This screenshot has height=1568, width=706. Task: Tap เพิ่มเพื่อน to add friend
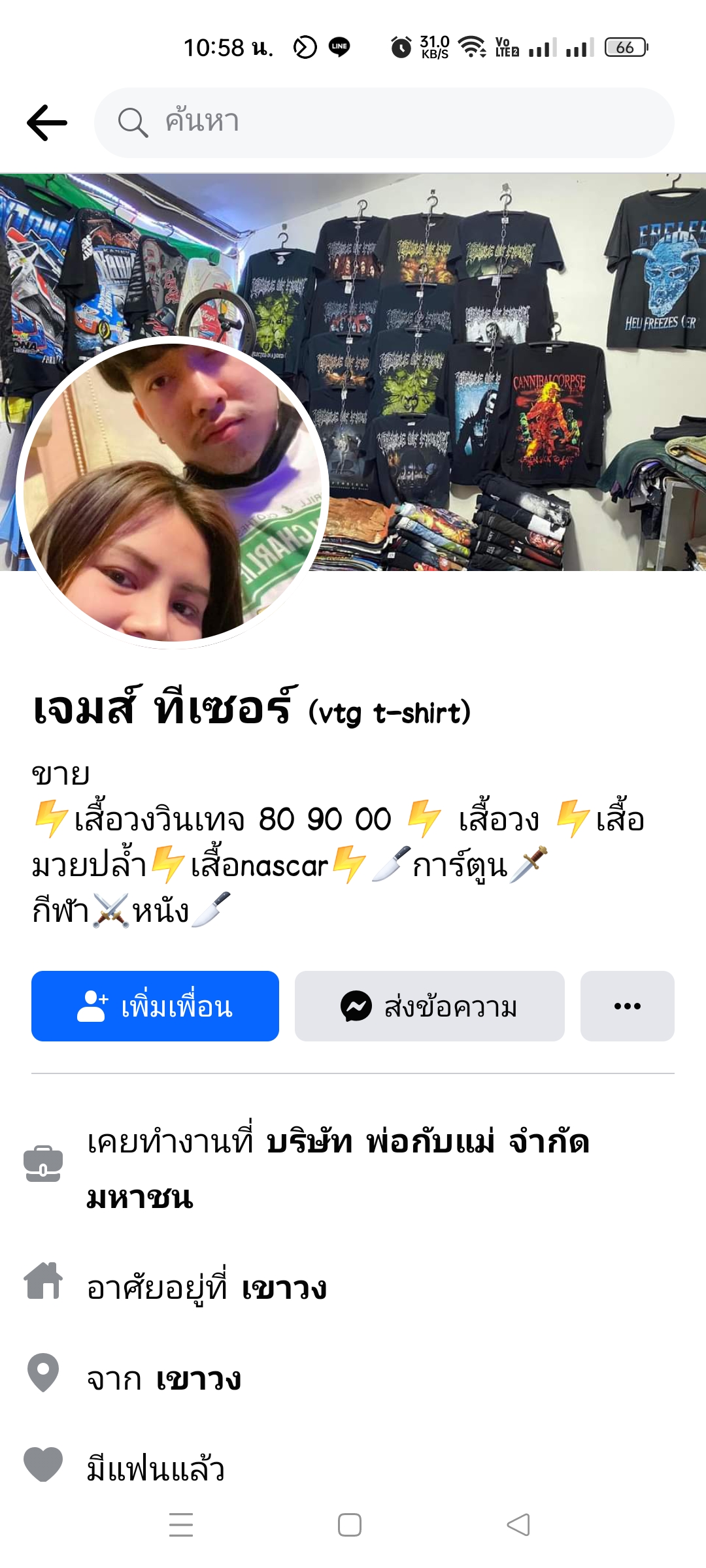[155, 1006]
